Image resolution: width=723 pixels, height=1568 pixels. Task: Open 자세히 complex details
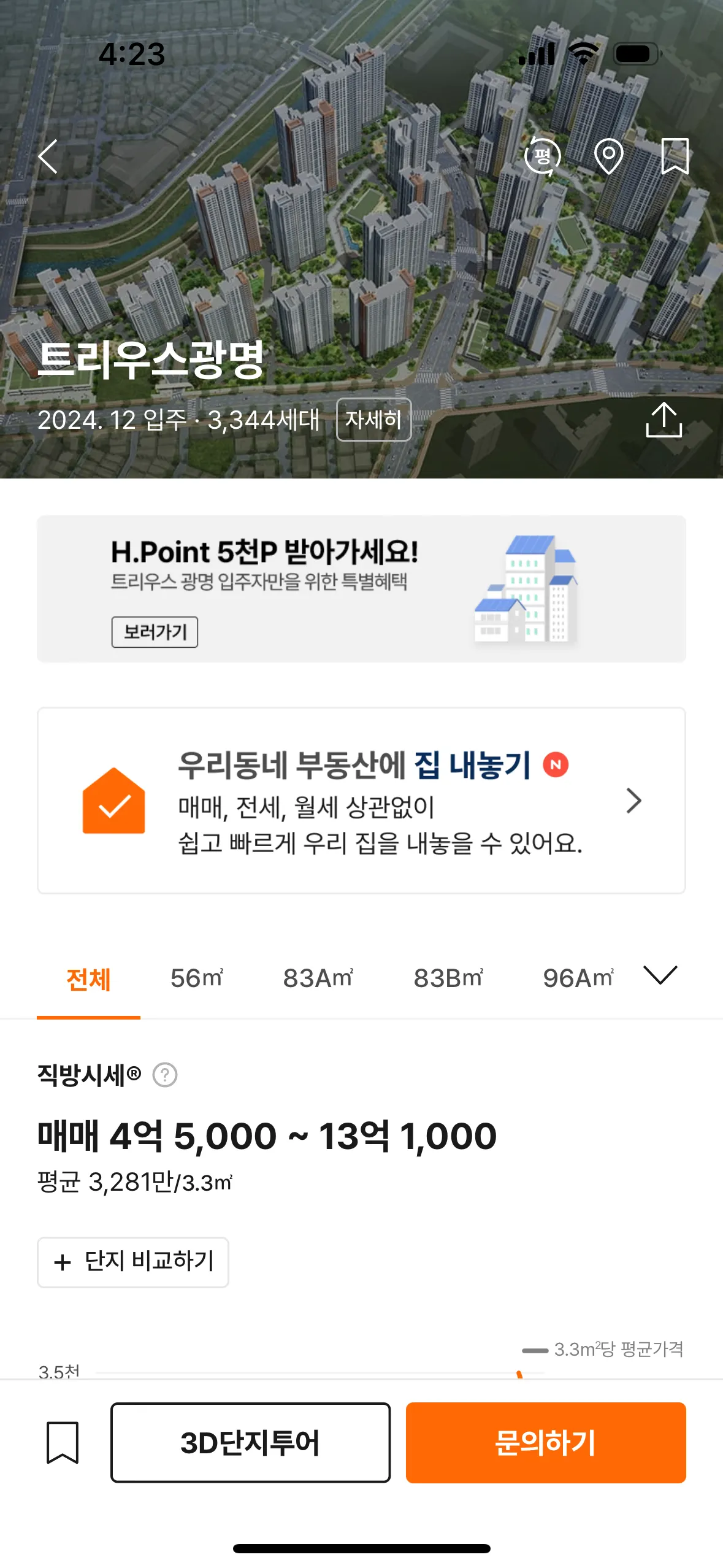373,420
